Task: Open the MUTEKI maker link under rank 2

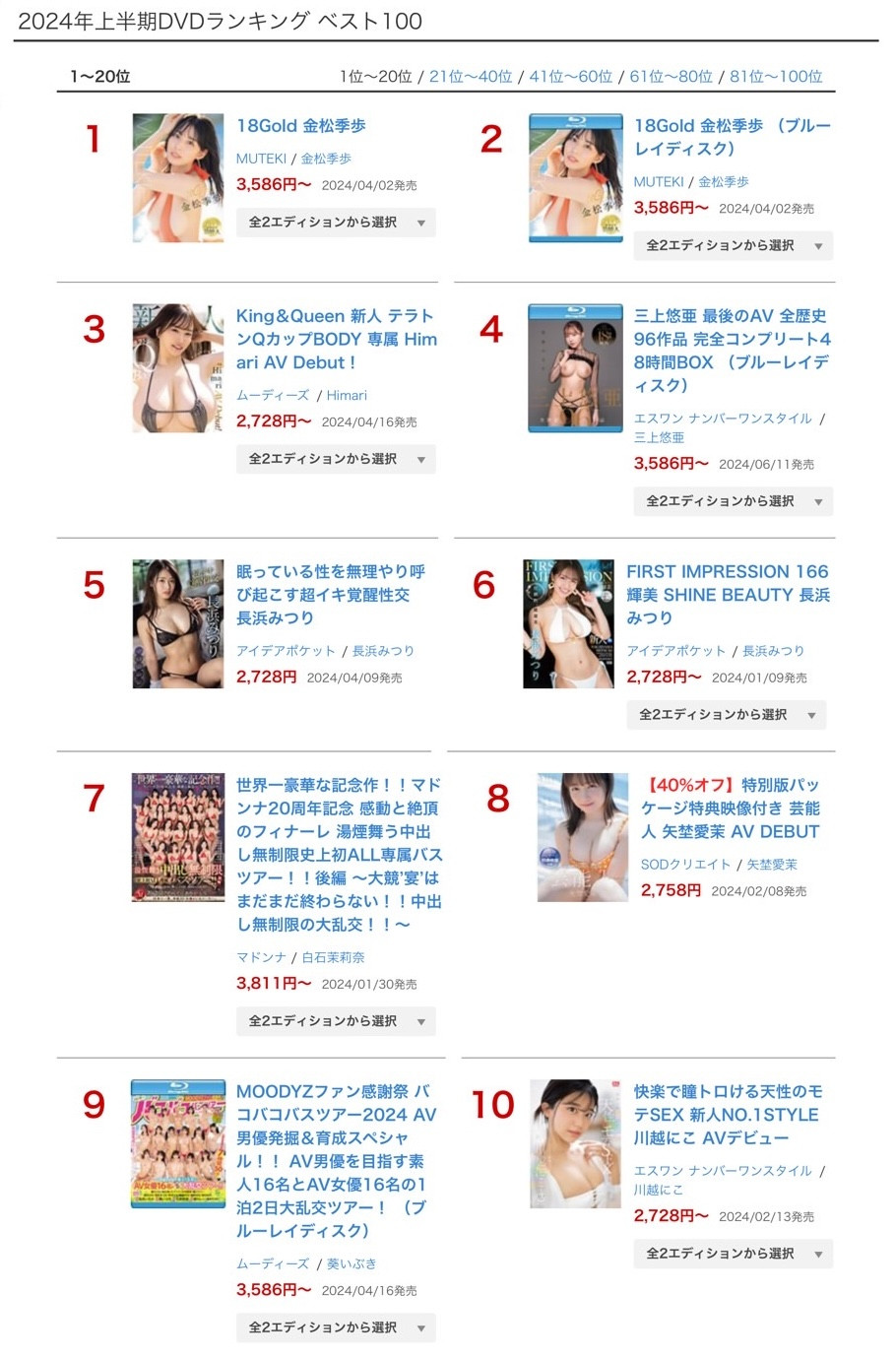Action: coord(659,181)
